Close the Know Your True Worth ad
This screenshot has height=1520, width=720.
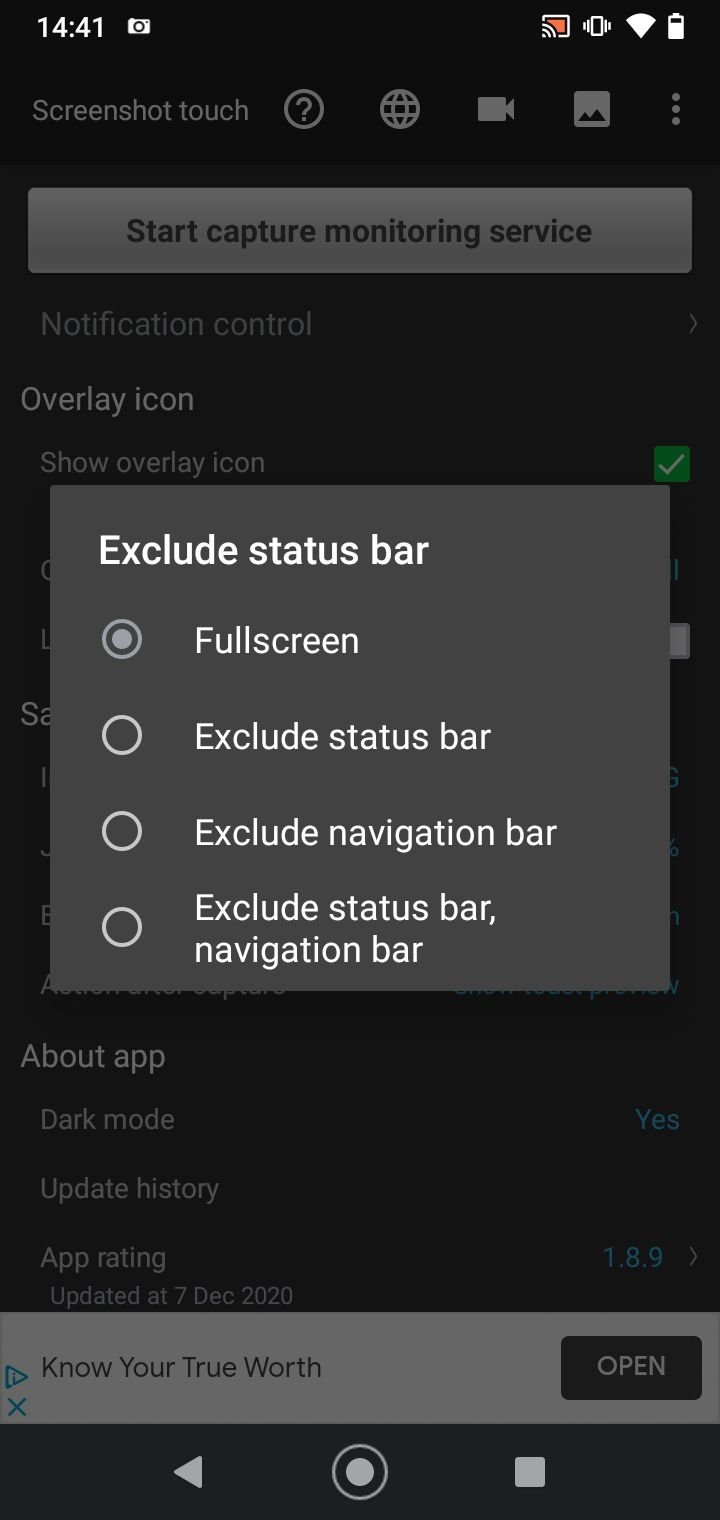(17, 1407)
